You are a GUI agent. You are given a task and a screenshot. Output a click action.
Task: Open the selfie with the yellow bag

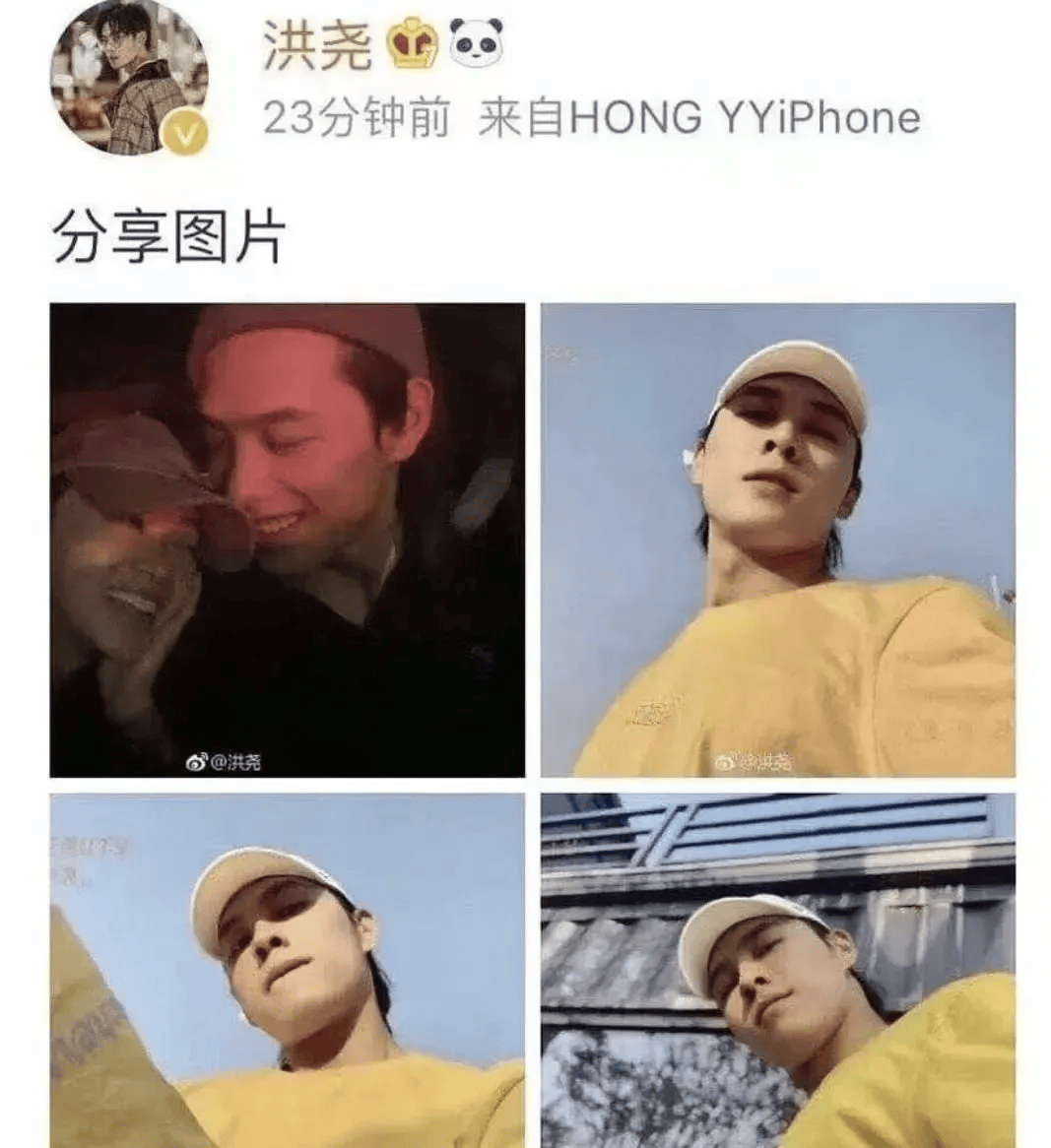pyautogui.click(x=287, y=970)
